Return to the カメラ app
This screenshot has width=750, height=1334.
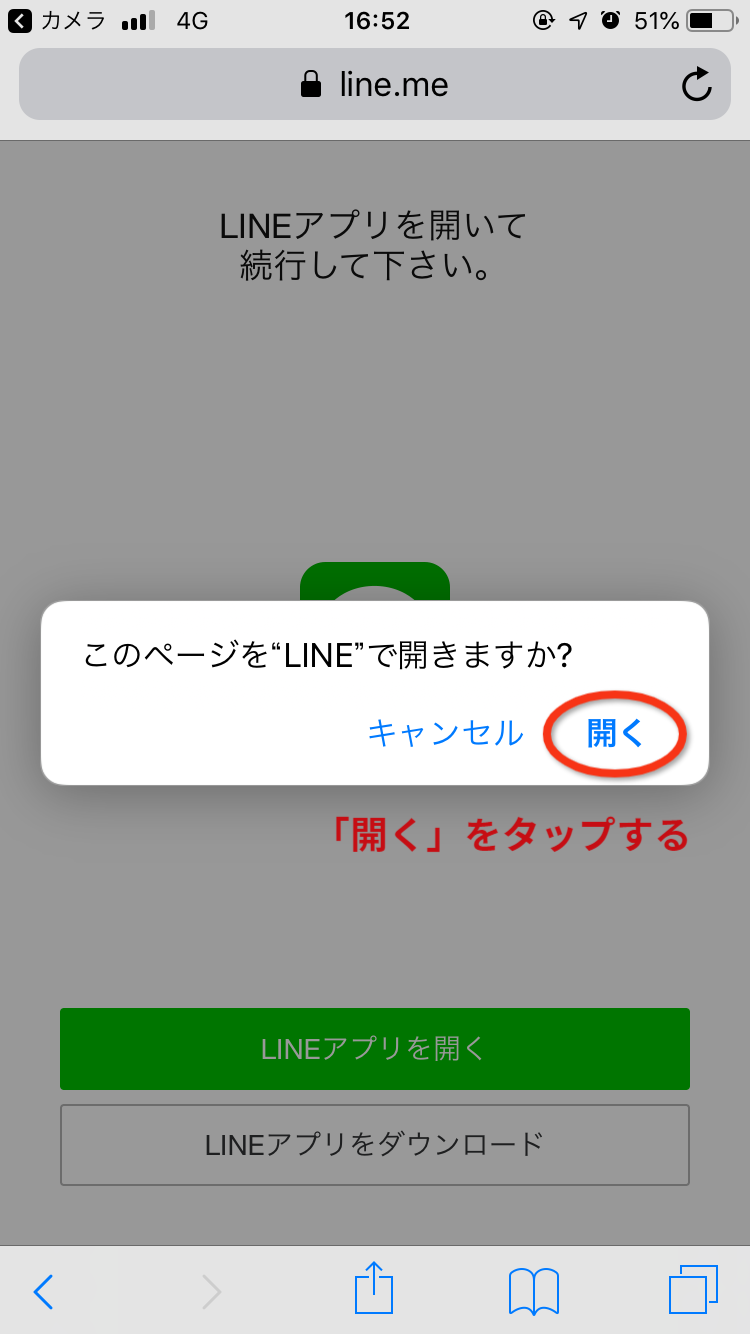tap(57, 20)
